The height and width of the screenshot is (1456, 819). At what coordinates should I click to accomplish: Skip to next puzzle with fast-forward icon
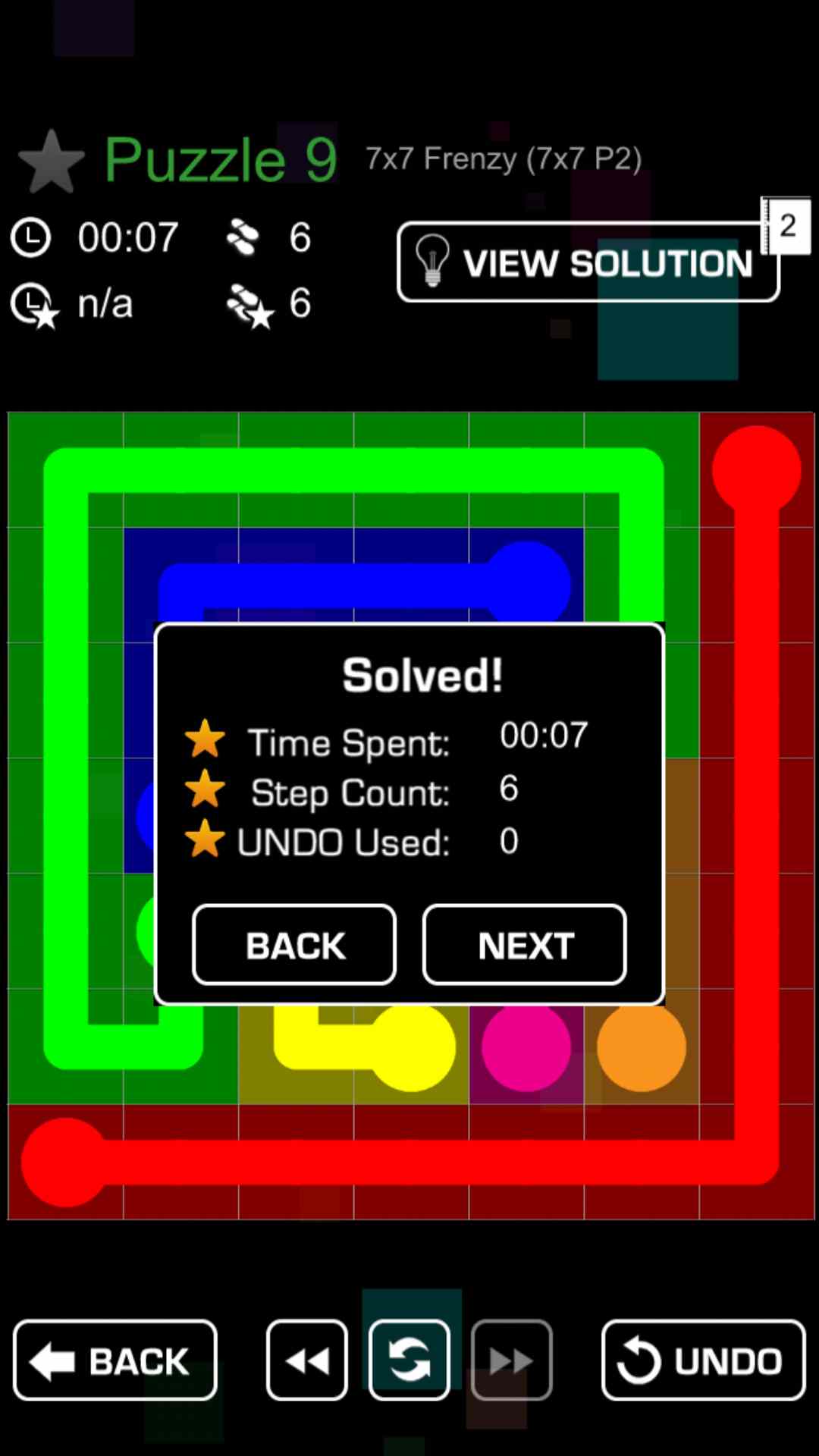click(x=512, y=1360)
